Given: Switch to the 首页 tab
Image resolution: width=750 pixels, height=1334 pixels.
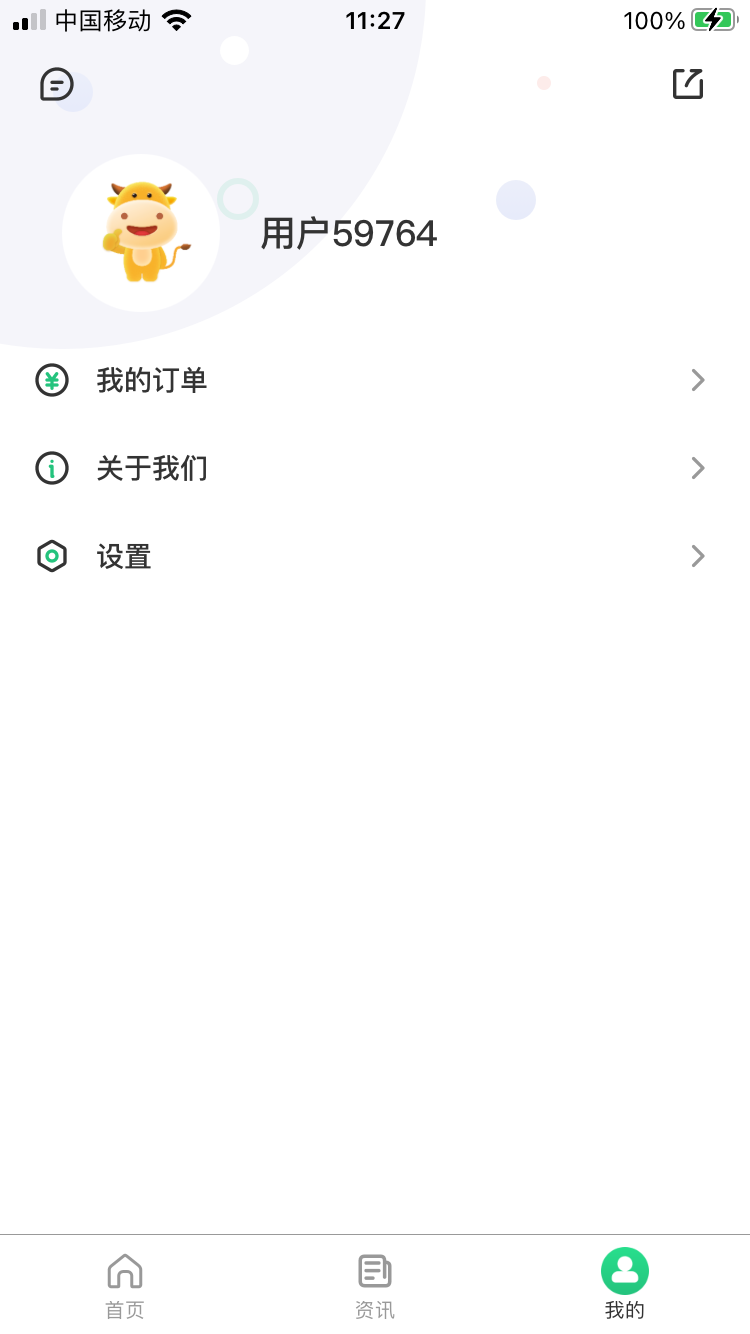Looking at the screenshot, I should [125, 1286].
